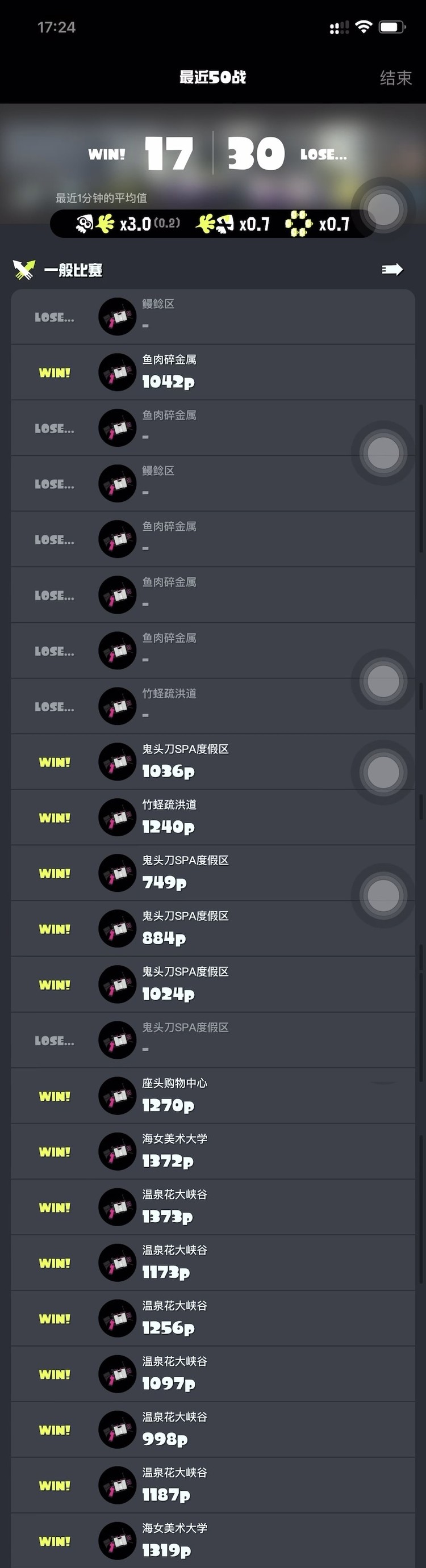
Task: Select the 竹蛏疏洪道 win with 1240p
Action: 212,817
